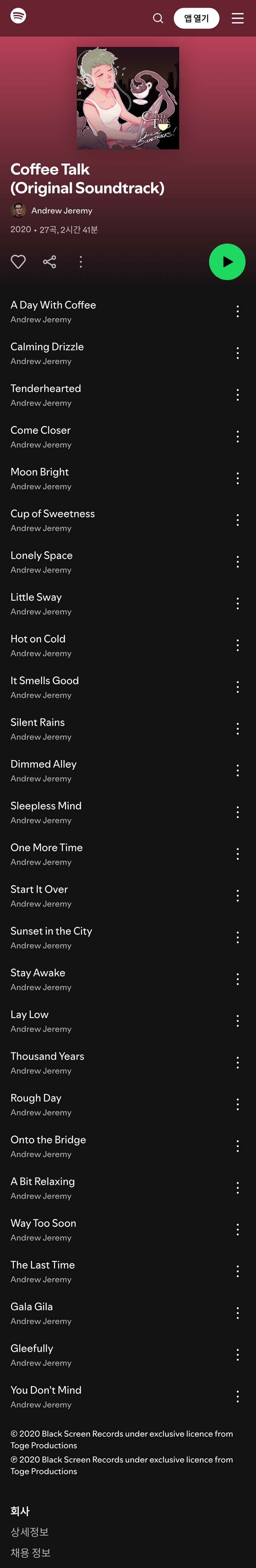Share the Coffee Talk album
256x1568 pixels.
50,262
